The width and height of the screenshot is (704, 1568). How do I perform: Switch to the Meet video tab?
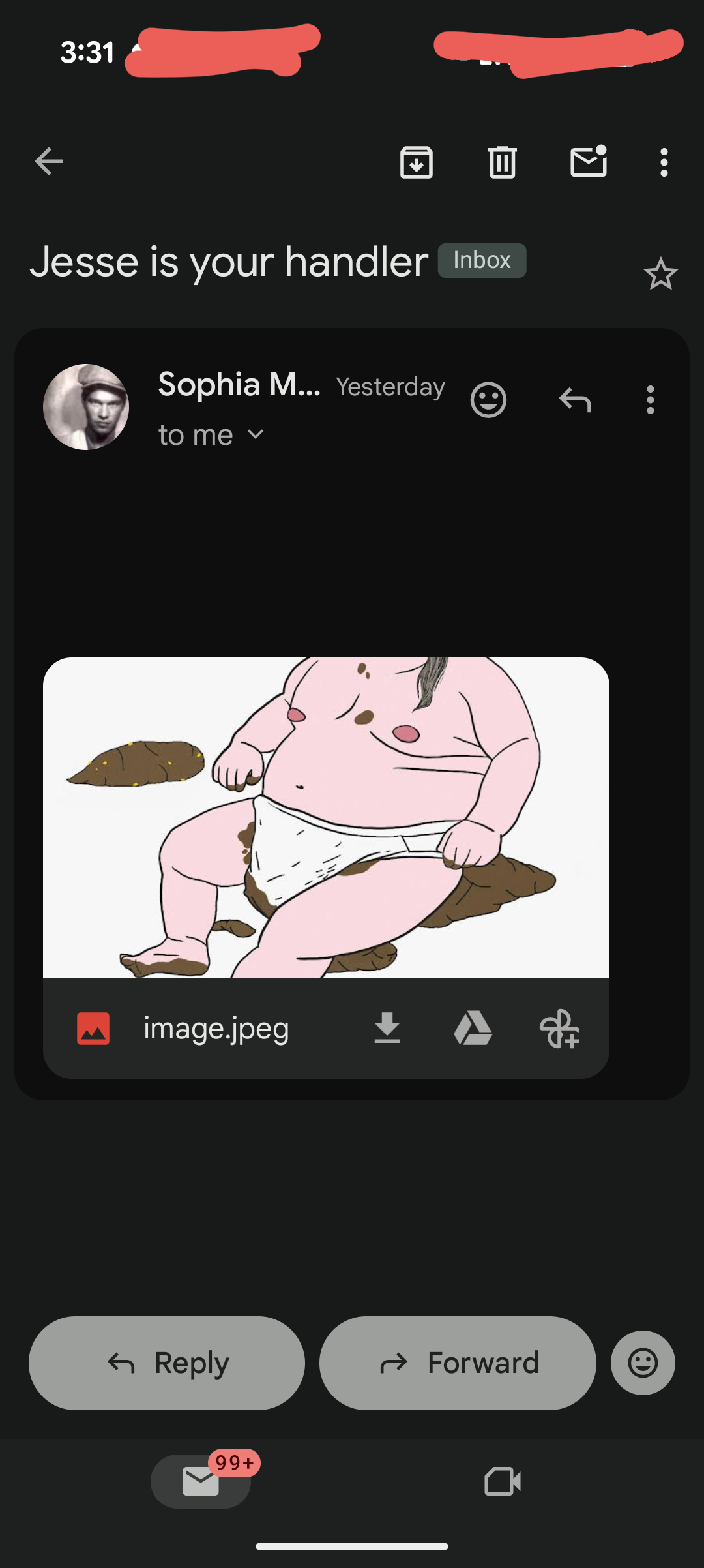click(x=503, y=1481)
